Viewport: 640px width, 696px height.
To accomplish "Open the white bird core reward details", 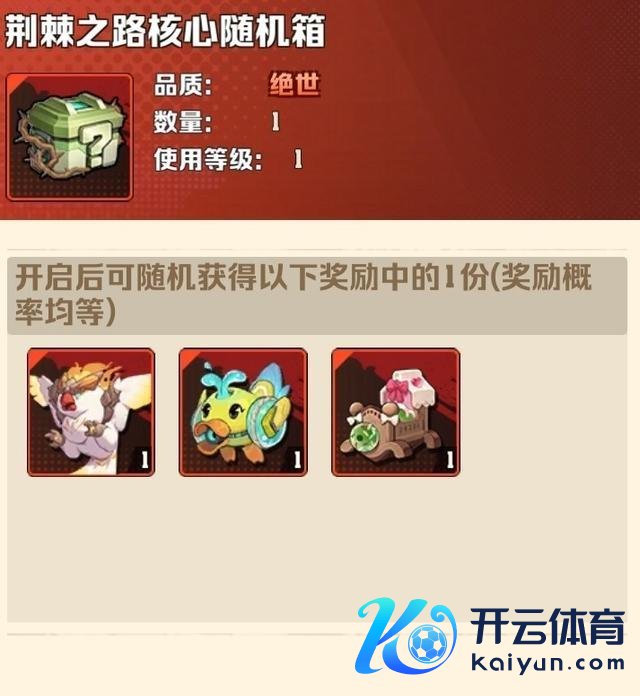I will (91, 412).
